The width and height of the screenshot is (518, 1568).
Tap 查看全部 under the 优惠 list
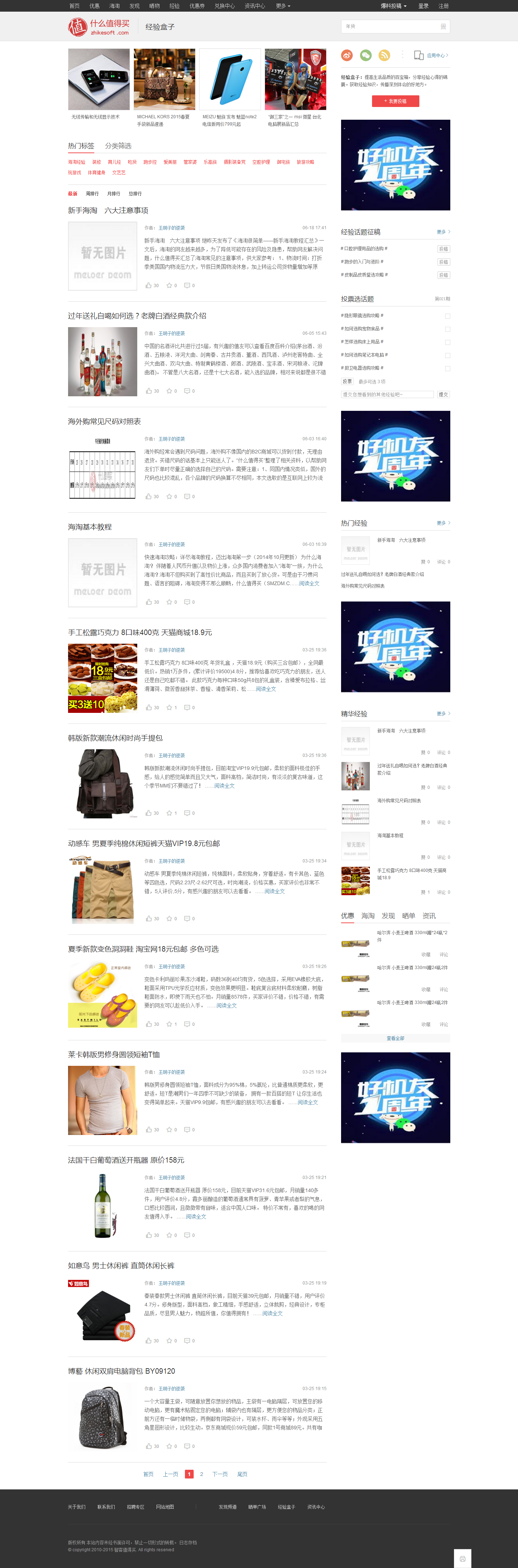pyautogui.click(x=395, y=1038)
